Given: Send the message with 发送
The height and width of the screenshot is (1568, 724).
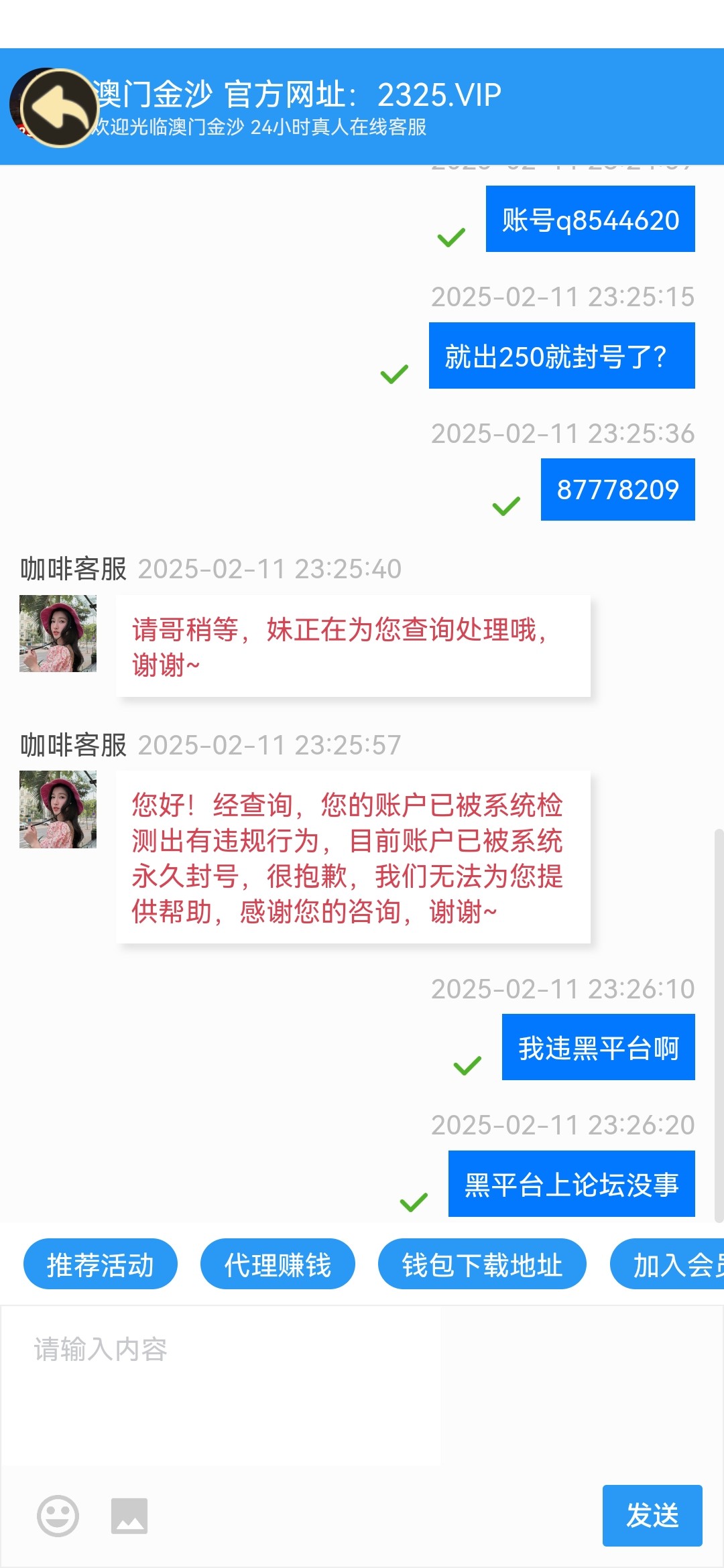Looking at the screenshot, I should pyautogui.click(x=652, y=1516).
